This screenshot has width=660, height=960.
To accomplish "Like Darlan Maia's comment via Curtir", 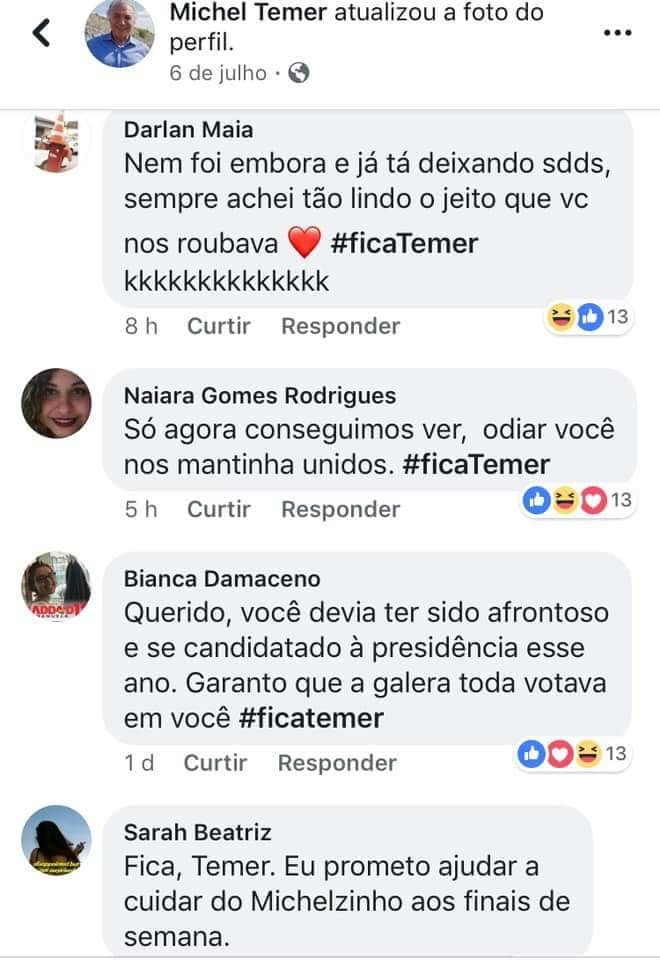I will (x=219, y=326).
